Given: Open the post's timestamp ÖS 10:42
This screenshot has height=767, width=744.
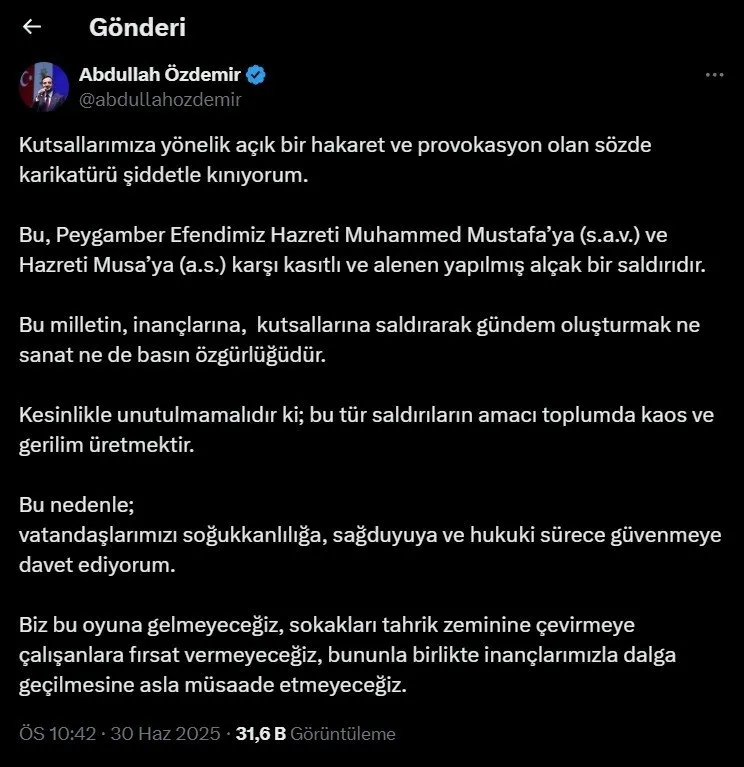Looking at the screenshot, I should click(58, 734).
